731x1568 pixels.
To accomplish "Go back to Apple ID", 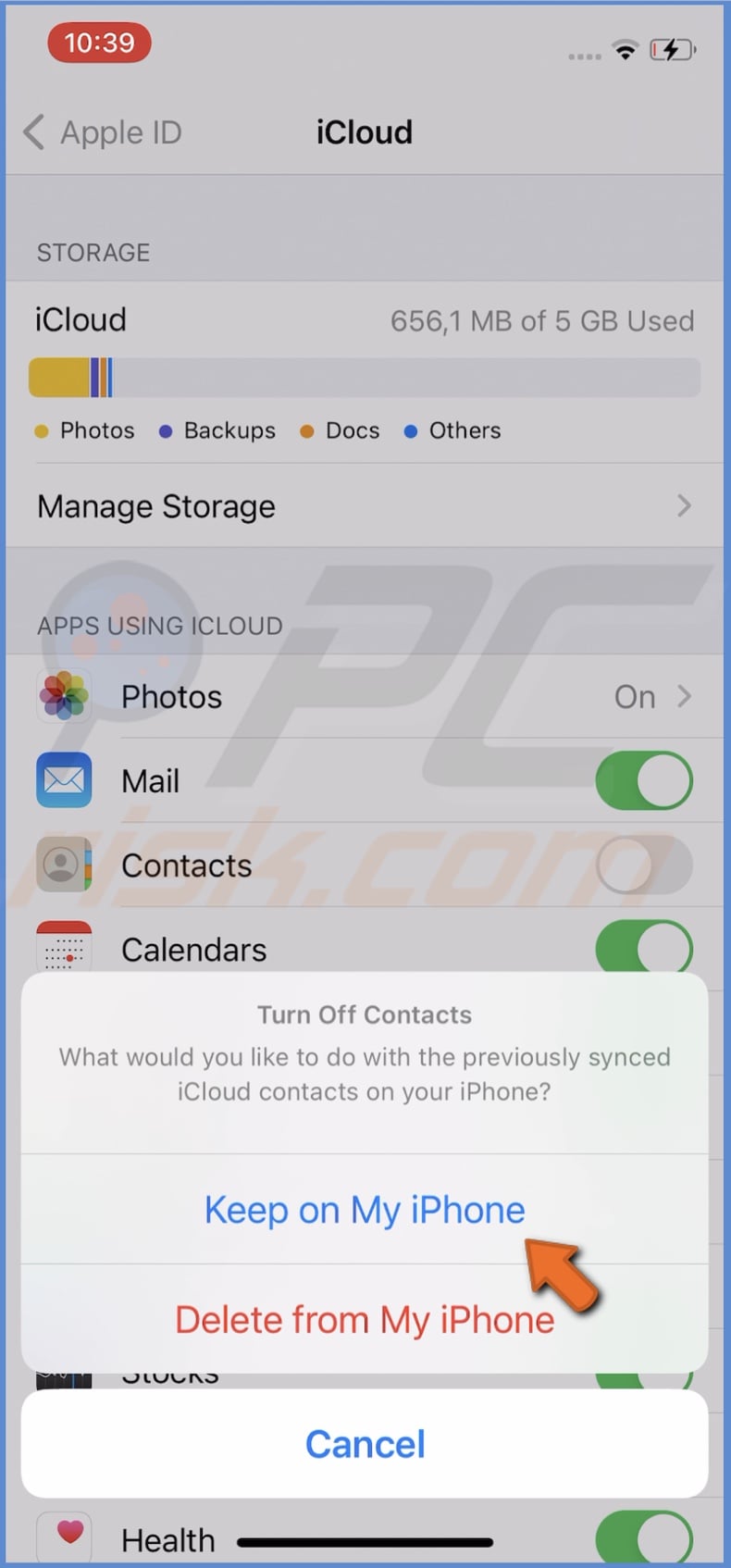I will pyautogui.click(x=104, y=132).
